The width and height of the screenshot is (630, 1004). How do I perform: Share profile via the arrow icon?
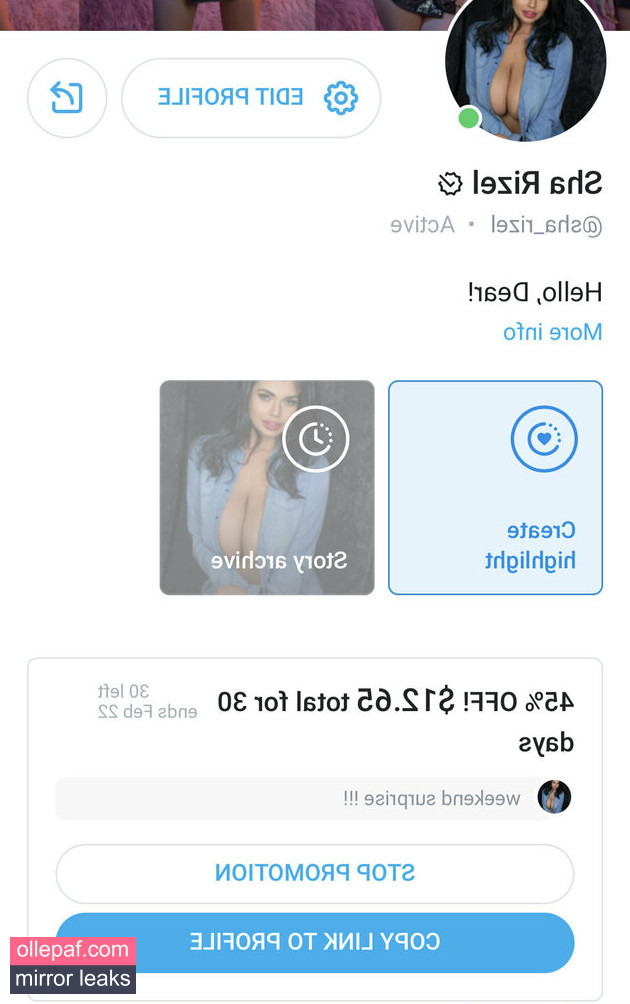[x=67, y=97]
